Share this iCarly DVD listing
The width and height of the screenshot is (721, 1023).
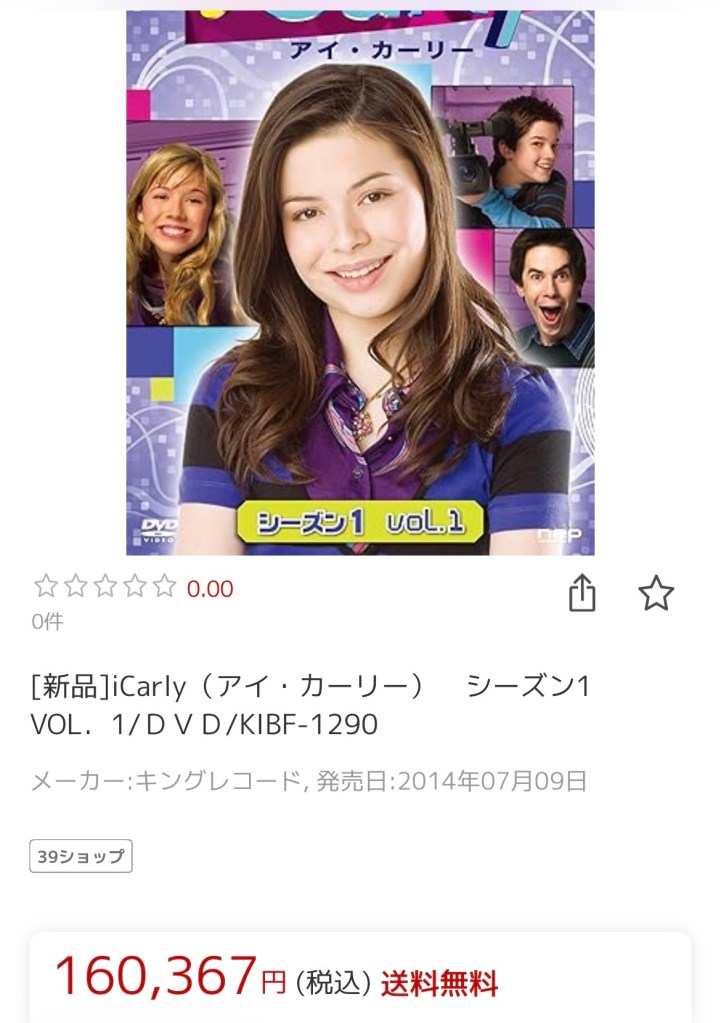(582, 593)
